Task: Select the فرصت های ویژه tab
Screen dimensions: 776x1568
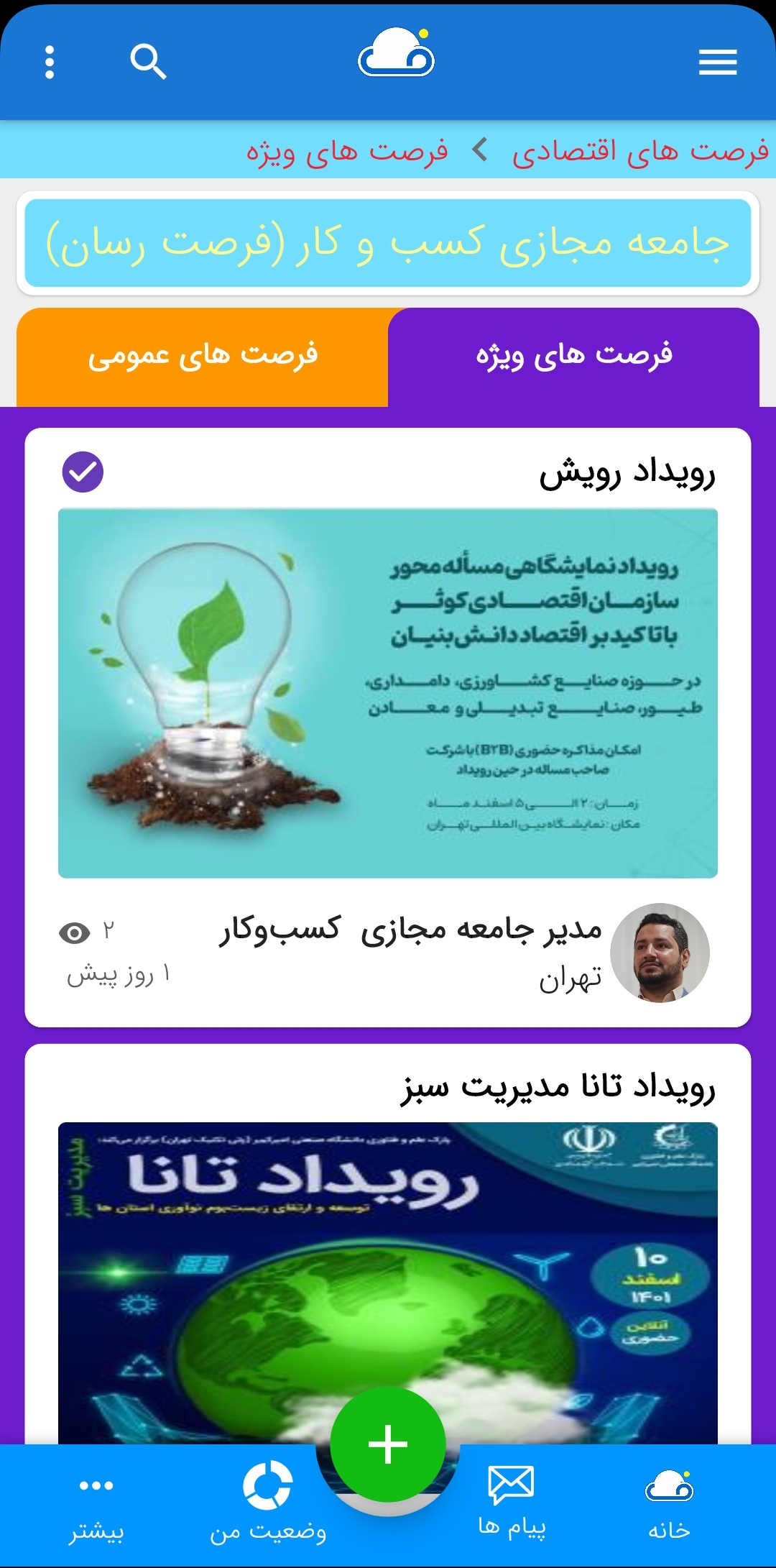Action: (x=573, y=357)
